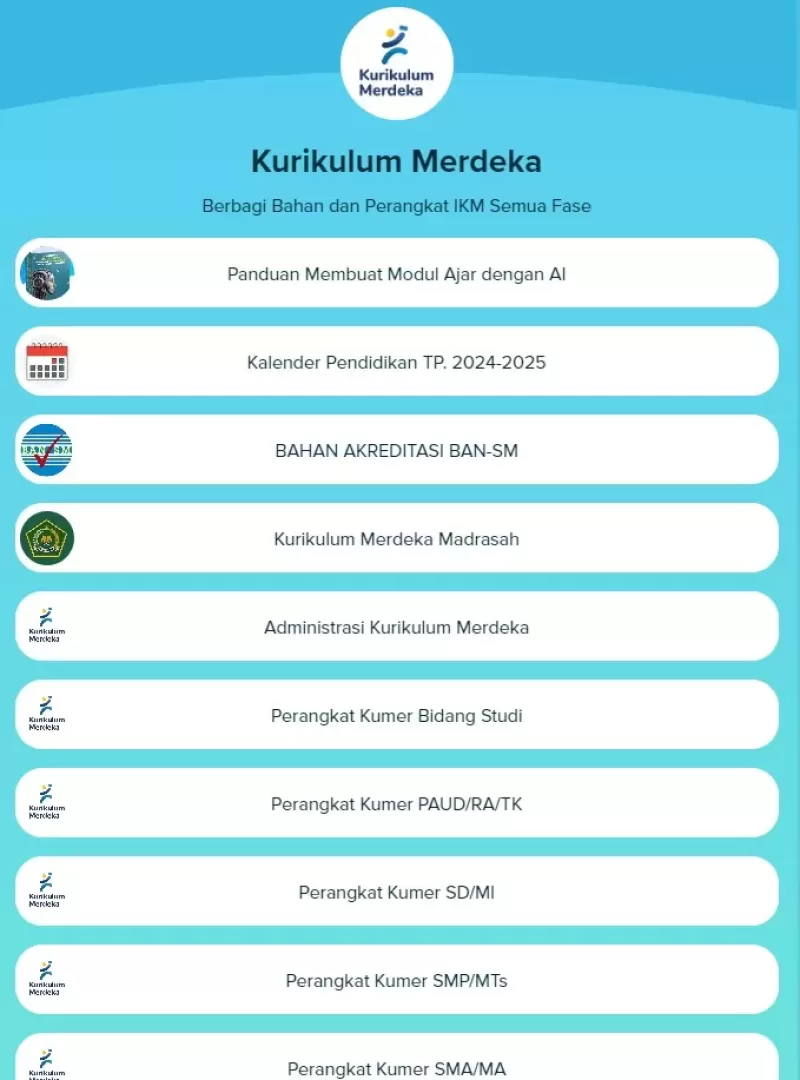Select BAHAN AKREDITASI BAN-SM link
Screen dimensions: 800x1080
click(397, 451)
